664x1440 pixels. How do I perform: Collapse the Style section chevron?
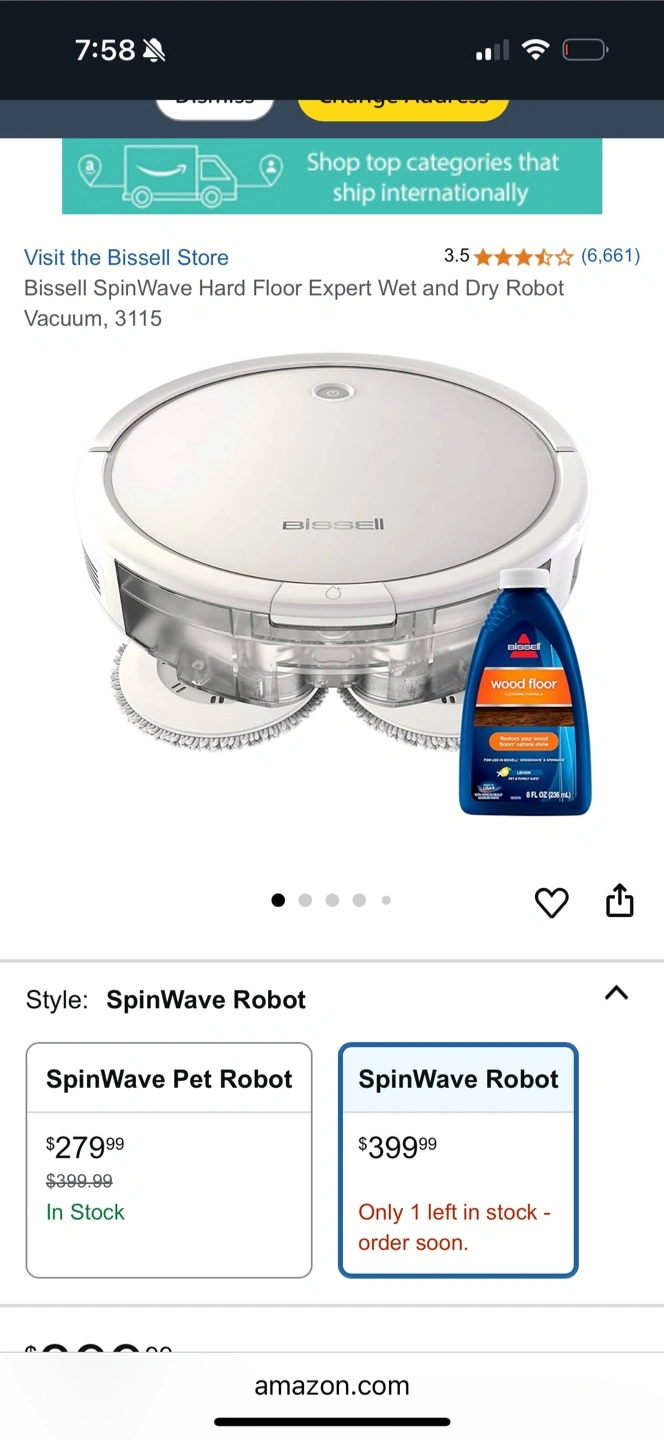tap(617, 993)
